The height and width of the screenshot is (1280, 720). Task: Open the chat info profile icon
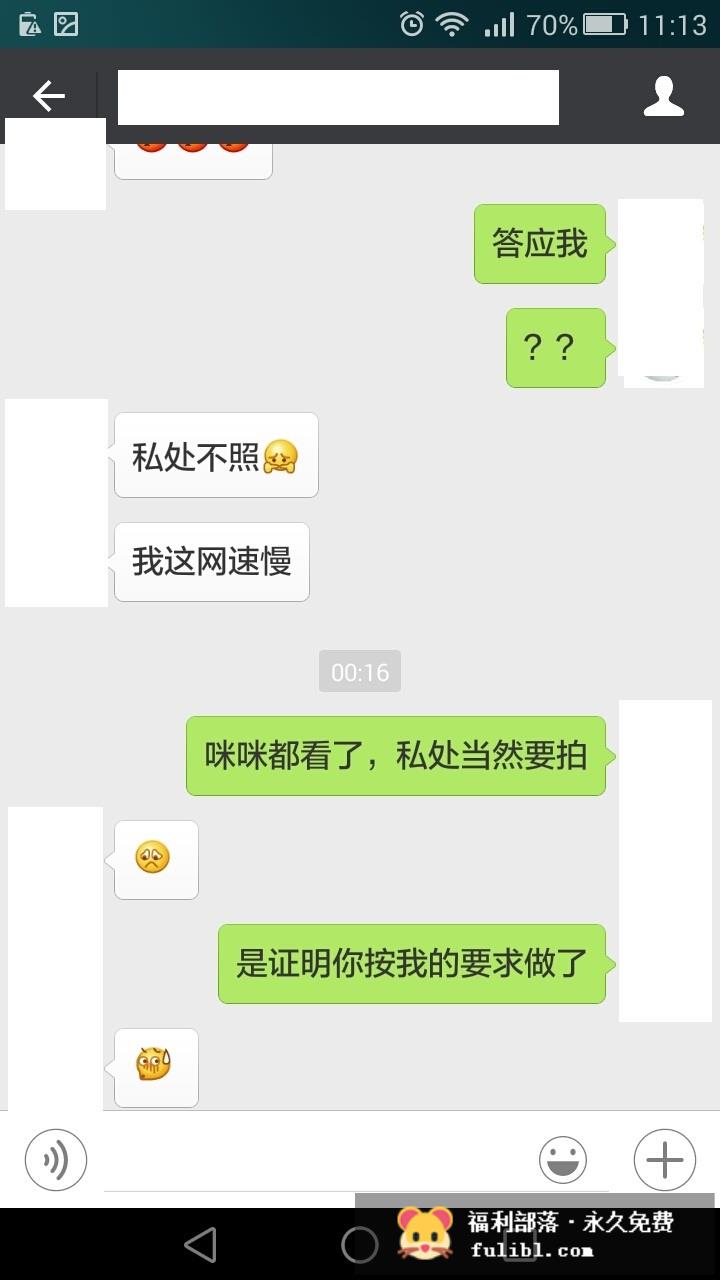coord(664,96)
